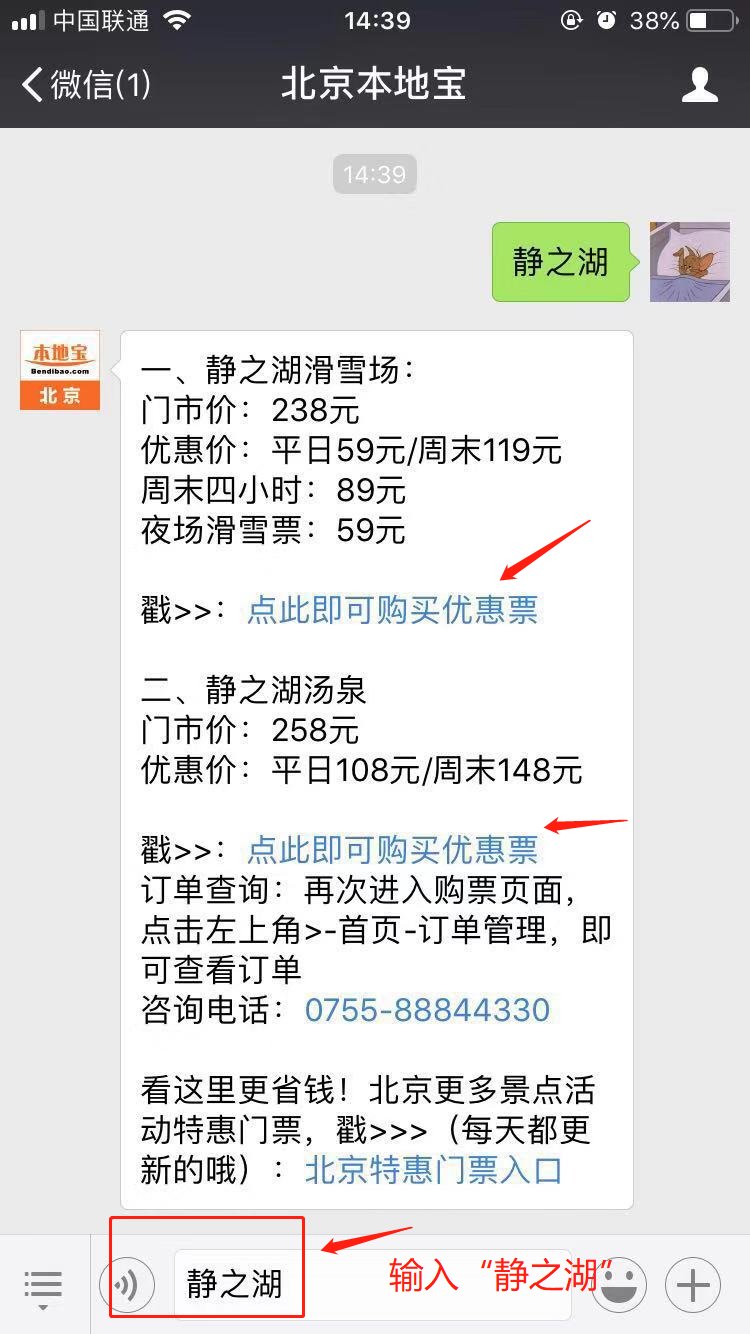Open the 北京特惠门票入口 link

[x=433, y=1170]
